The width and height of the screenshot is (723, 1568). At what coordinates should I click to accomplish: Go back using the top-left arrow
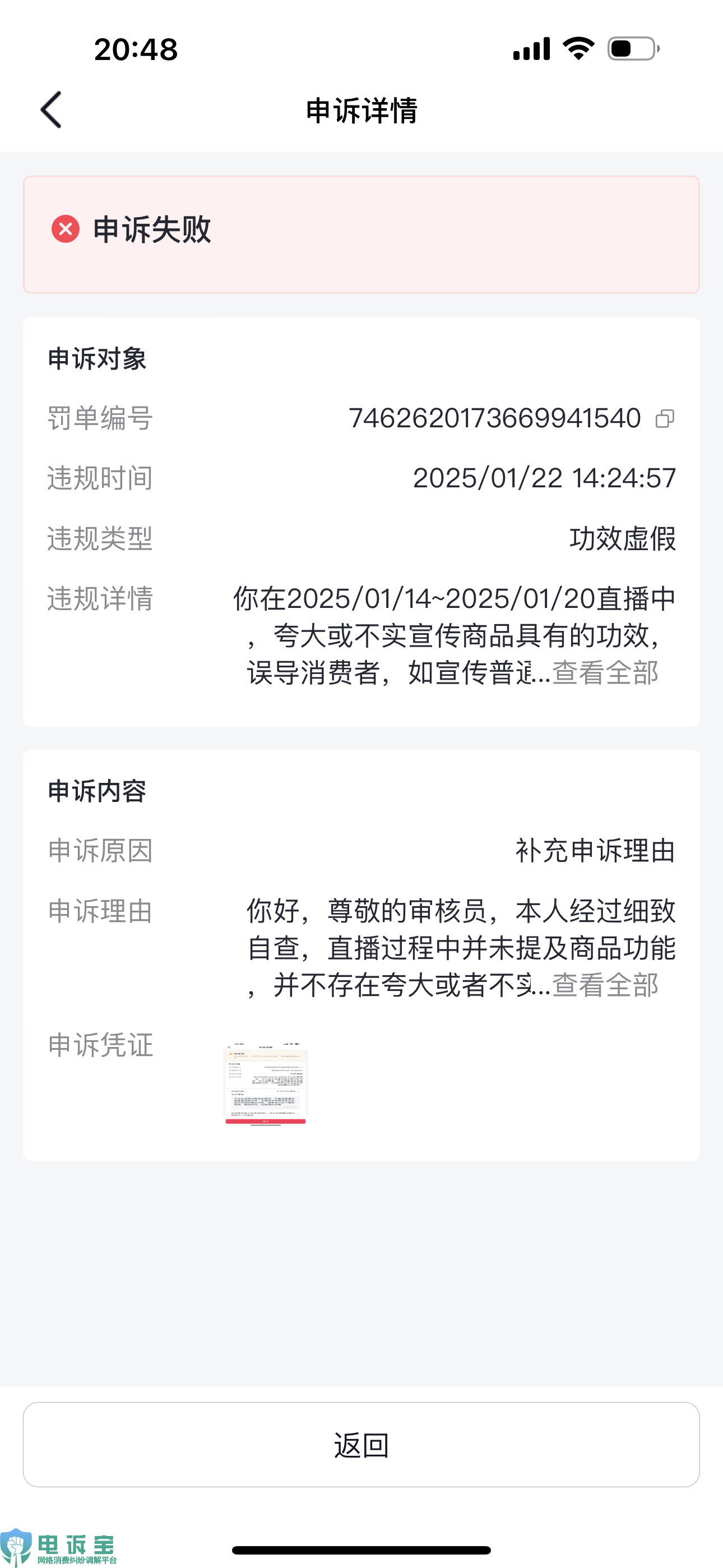pos(51,110)
